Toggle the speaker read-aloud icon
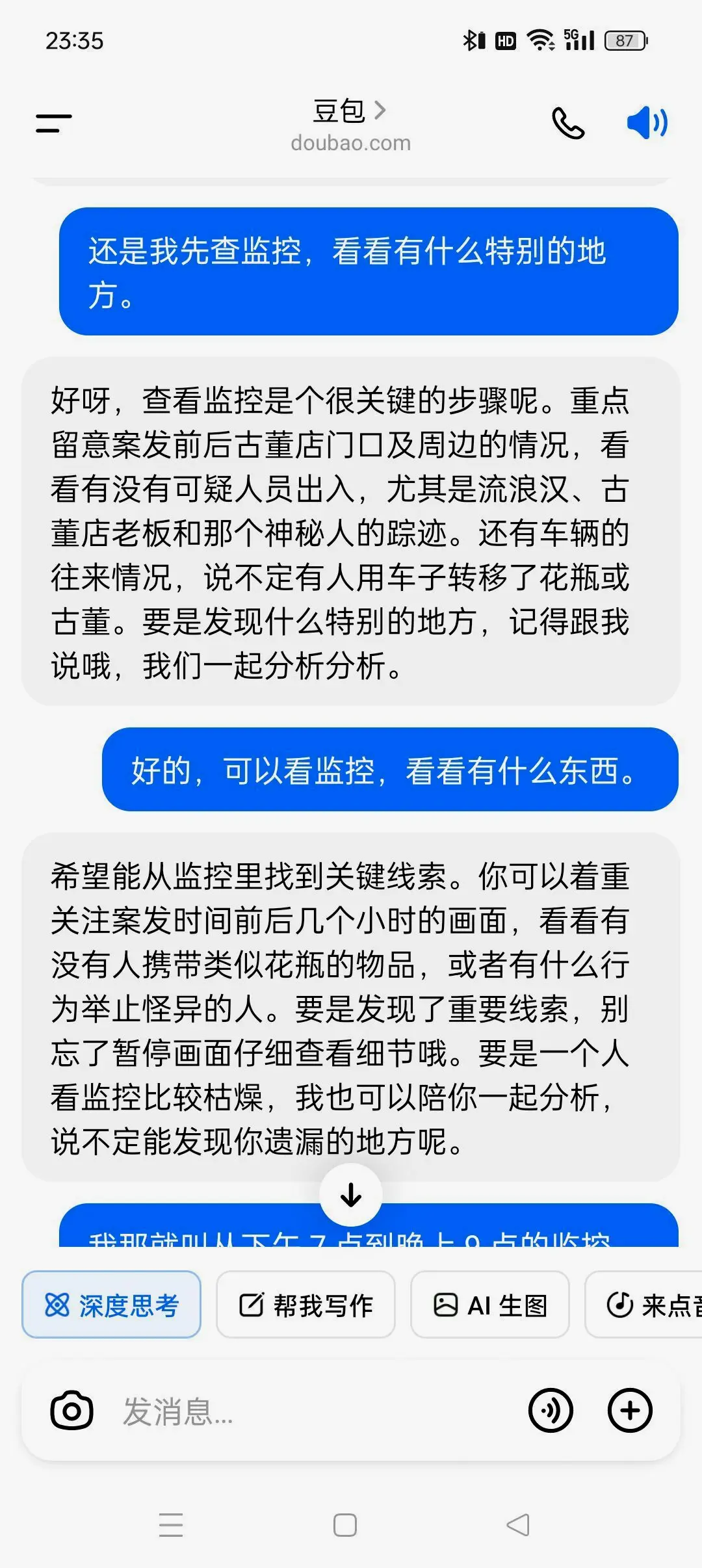702x1568 pixels. (647, 123)
